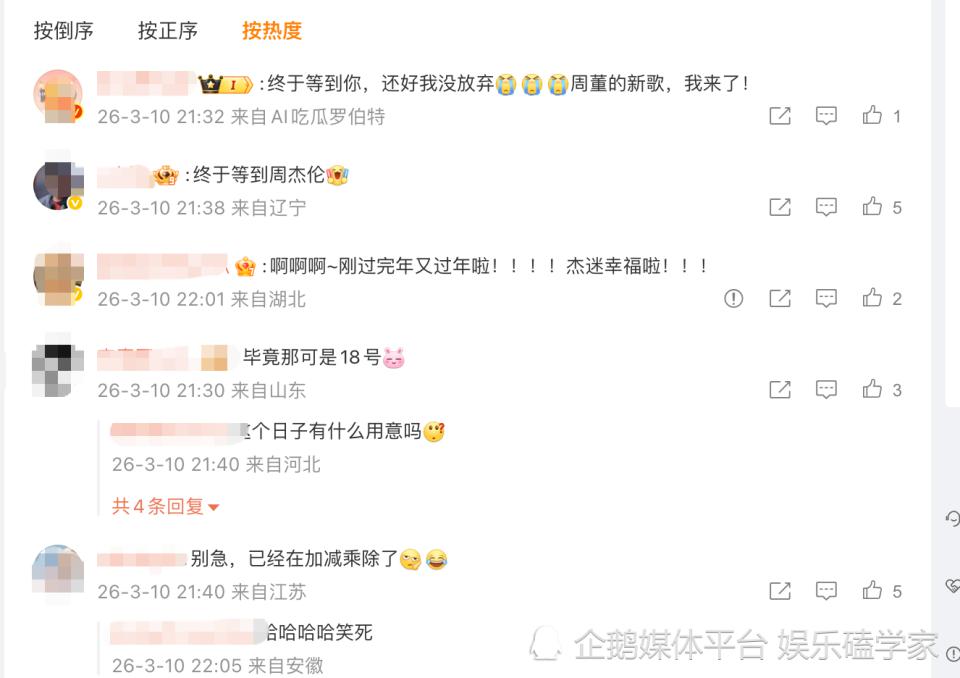Image resolution: width=960 pixels, height=678 pixels.
Task: Reply to the comment 终于等到周杰伦
Action: point(826,207)
